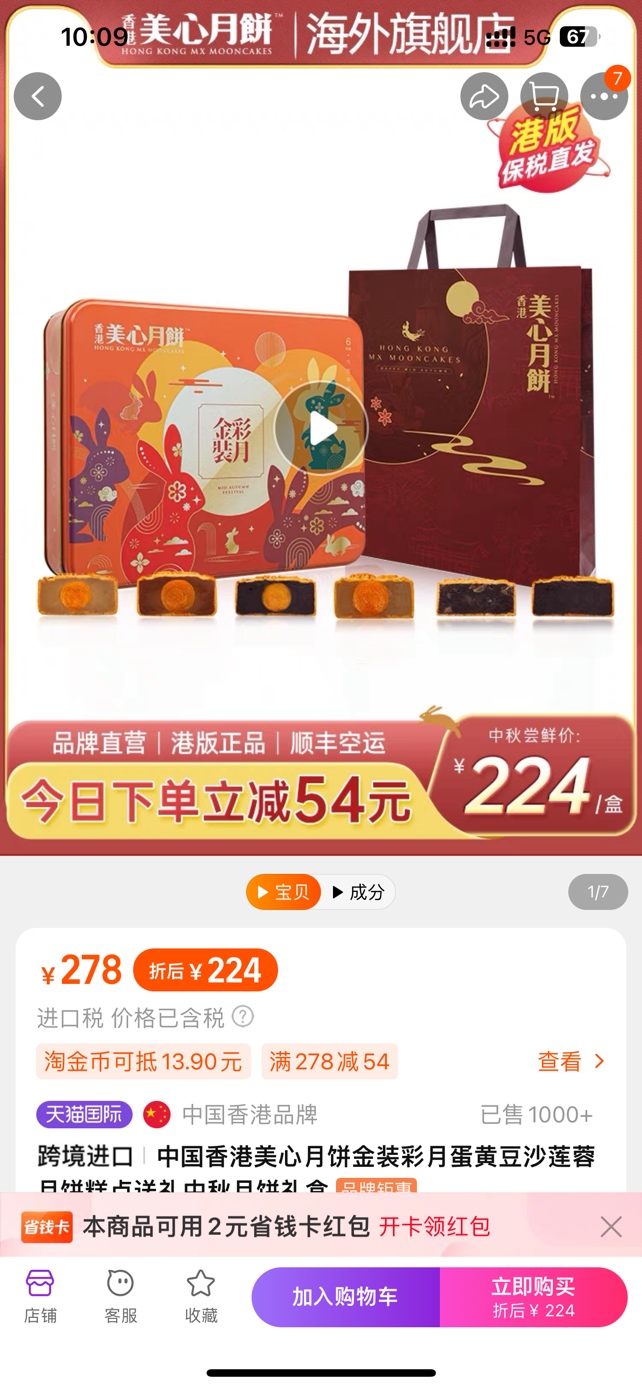
Task: Open the shopping cart icon
Action: tap(544, 97)
